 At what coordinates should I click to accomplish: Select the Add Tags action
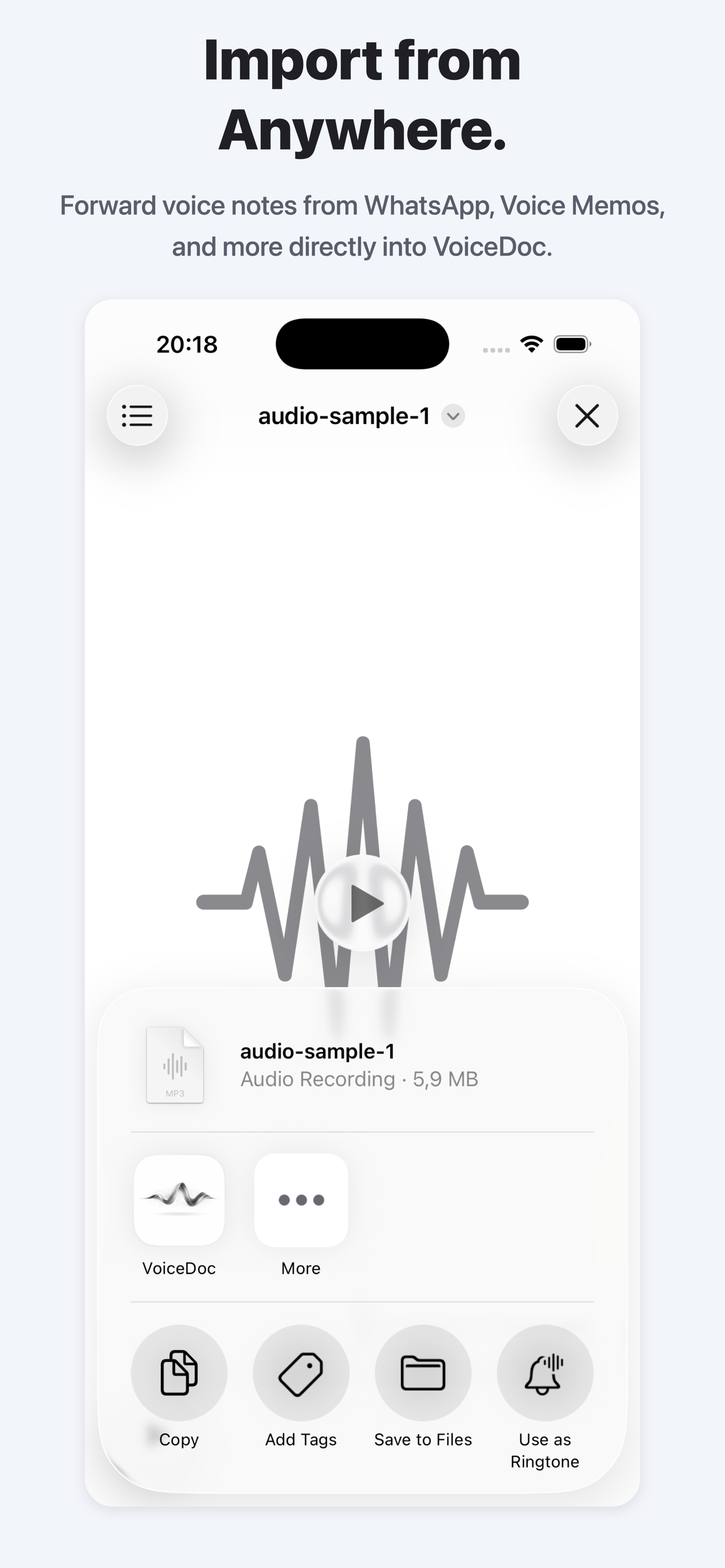click(302, 1373)
